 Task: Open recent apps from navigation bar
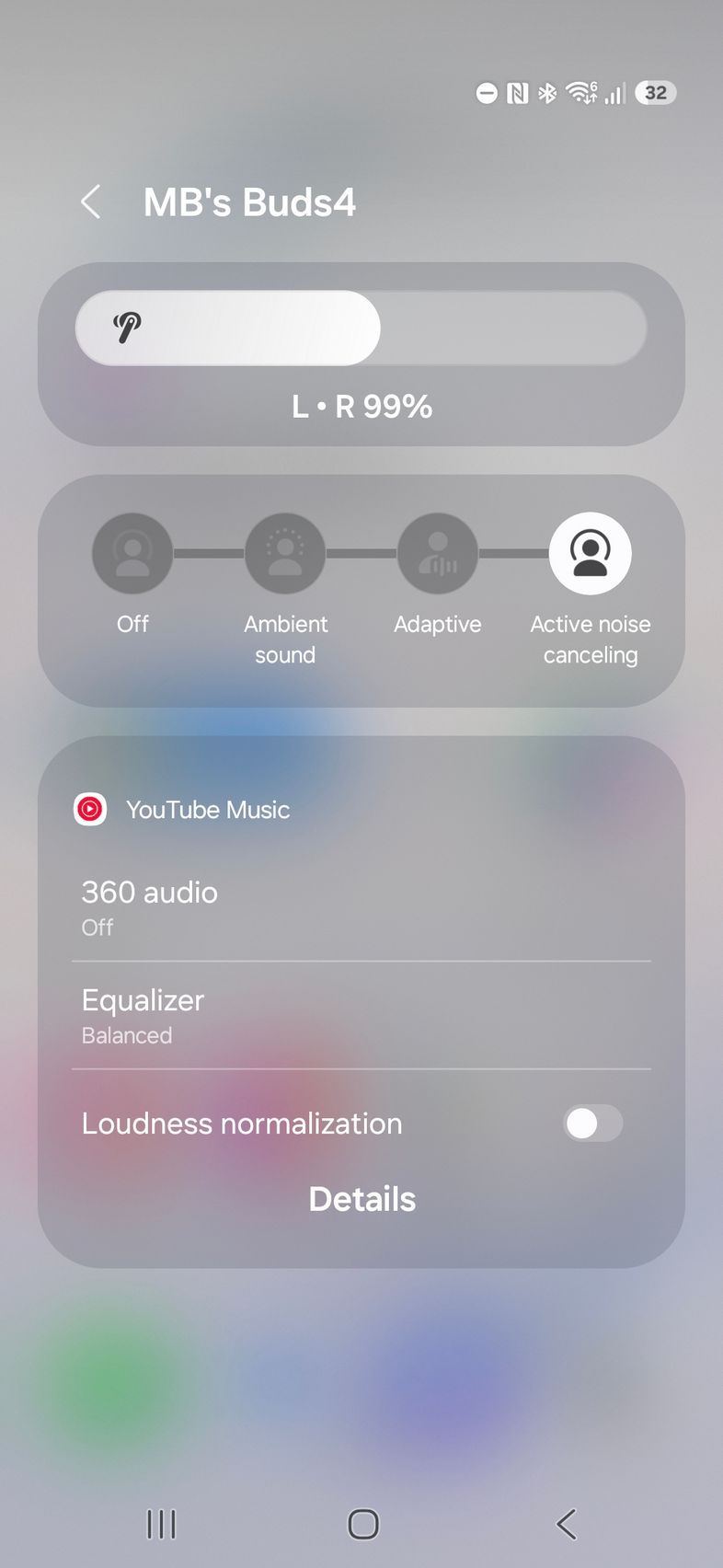click(161, 1524)
